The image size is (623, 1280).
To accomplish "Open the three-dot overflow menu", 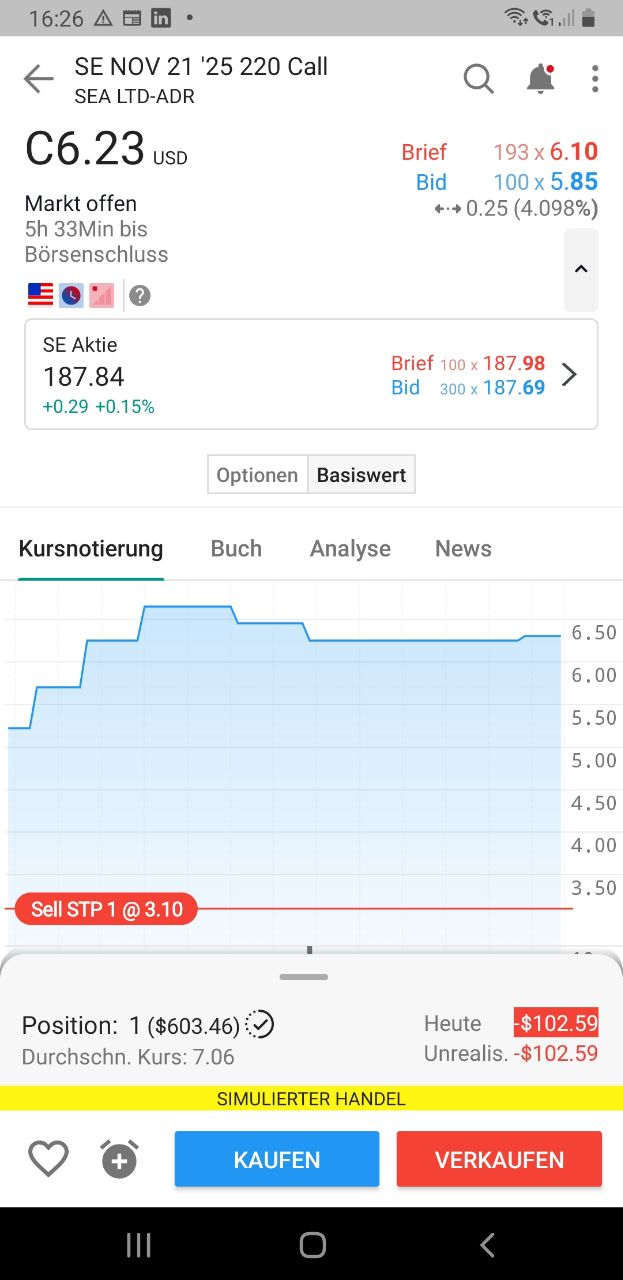I will pyautogui.click(x=595, y=79).
